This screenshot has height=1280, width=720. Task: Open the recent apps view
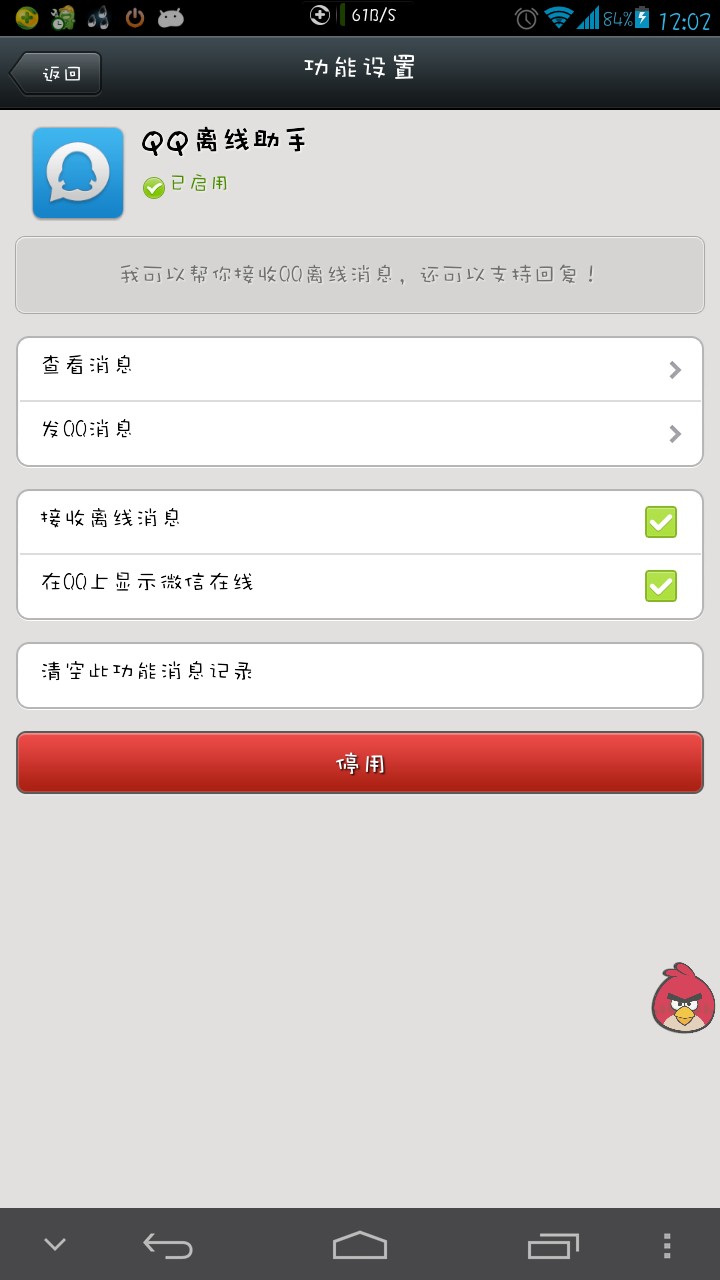(x=553, y=1245)
